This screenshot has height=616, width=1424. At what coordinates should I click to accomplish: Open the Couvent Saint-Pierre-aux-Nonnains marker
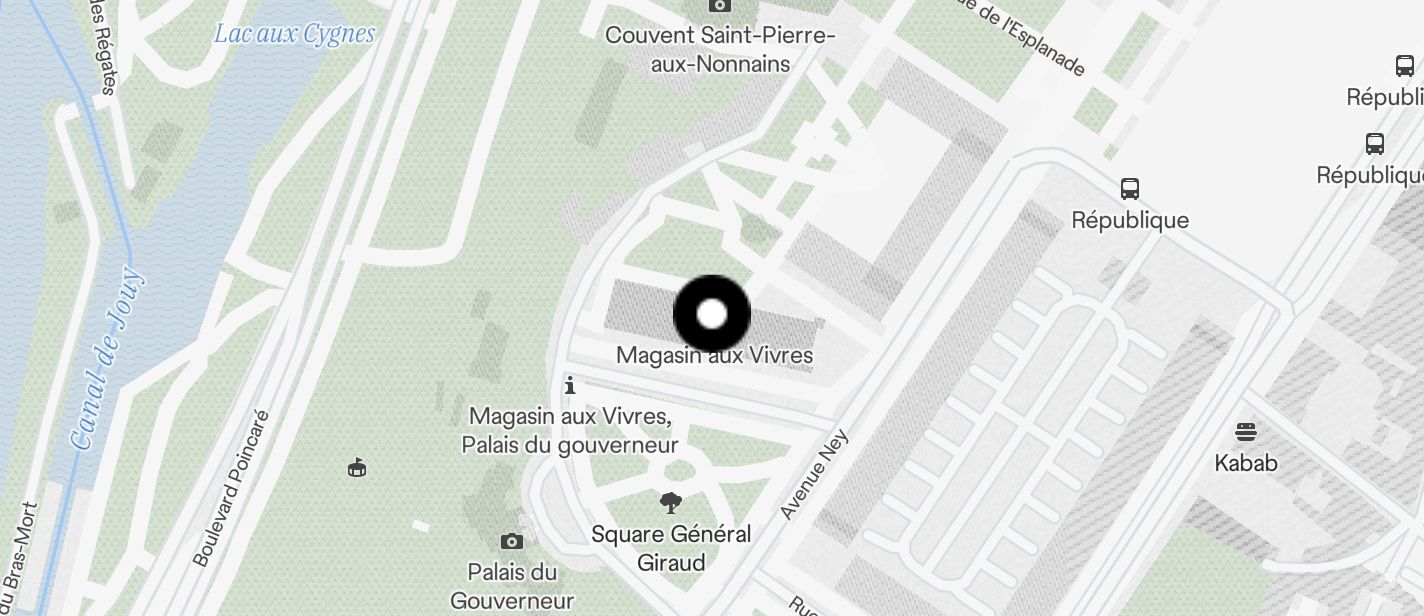[719, 6]
